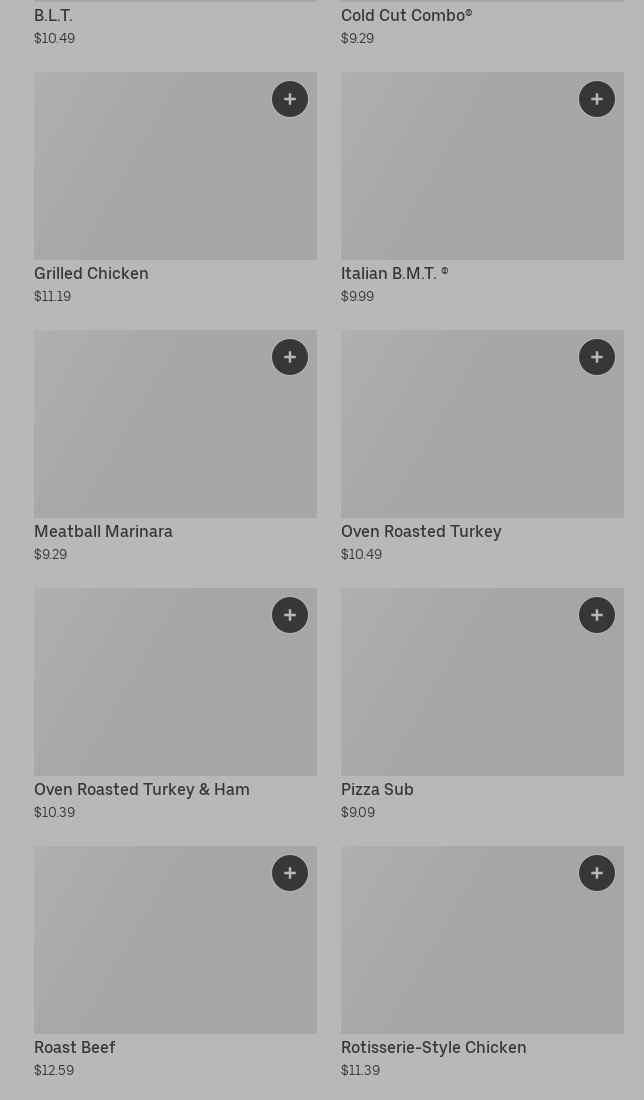This screenshot has height=1100, width=644.
Task: Select the Pizza Sub card
Action: (x=482, y=704)
